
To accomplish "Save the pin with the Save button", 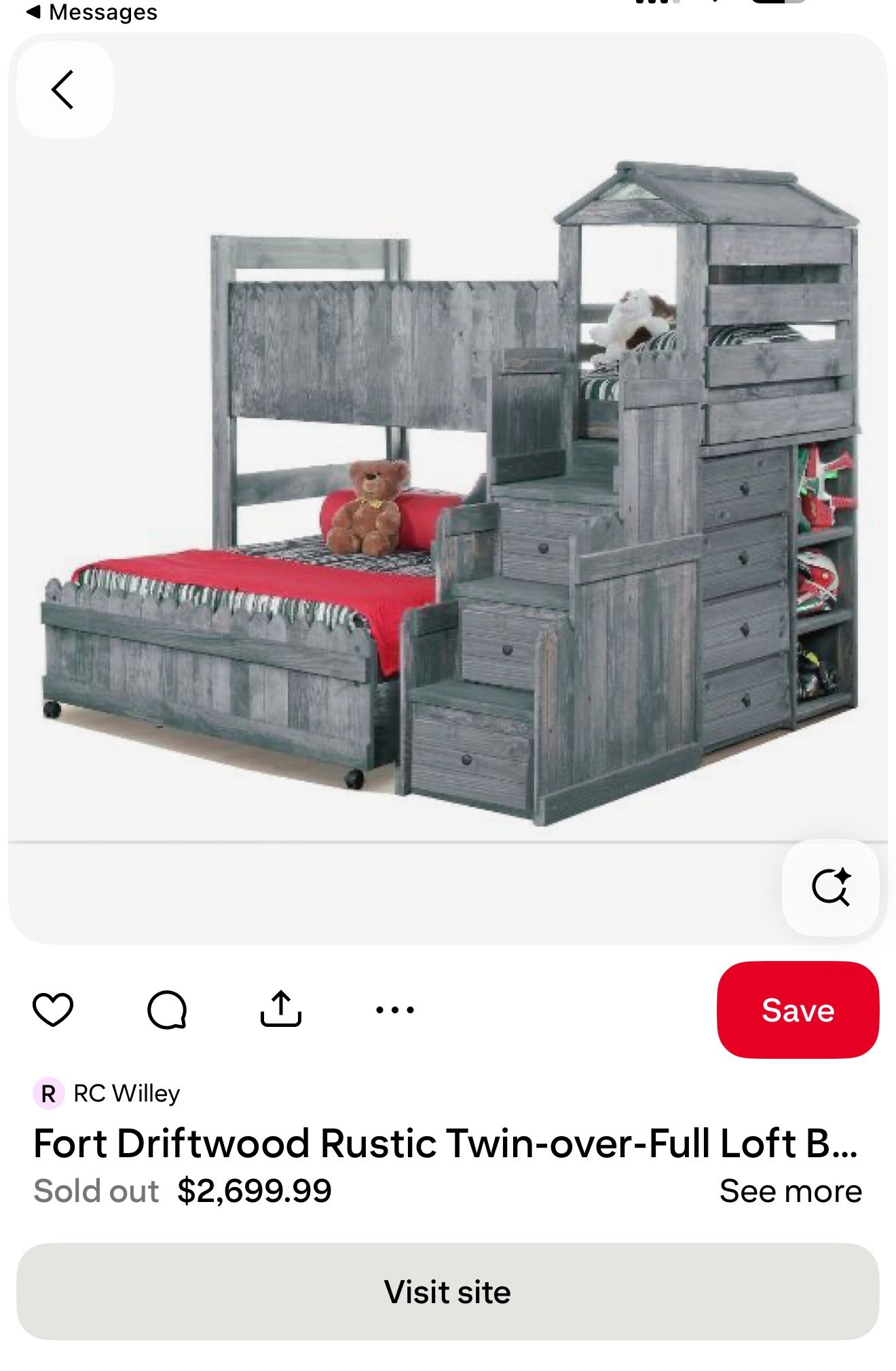I will point(798,1010).
